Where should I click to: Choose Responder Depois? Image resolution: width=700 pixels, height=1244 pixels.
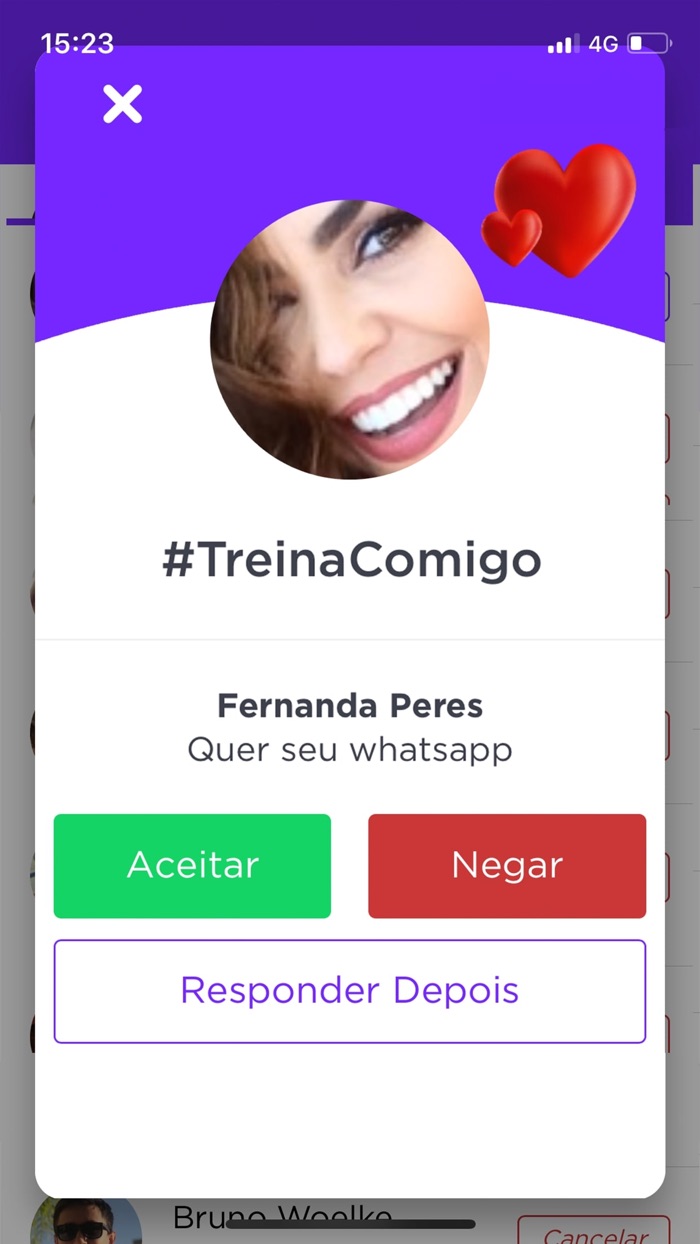pyautogui.click(x=350, y=991)
